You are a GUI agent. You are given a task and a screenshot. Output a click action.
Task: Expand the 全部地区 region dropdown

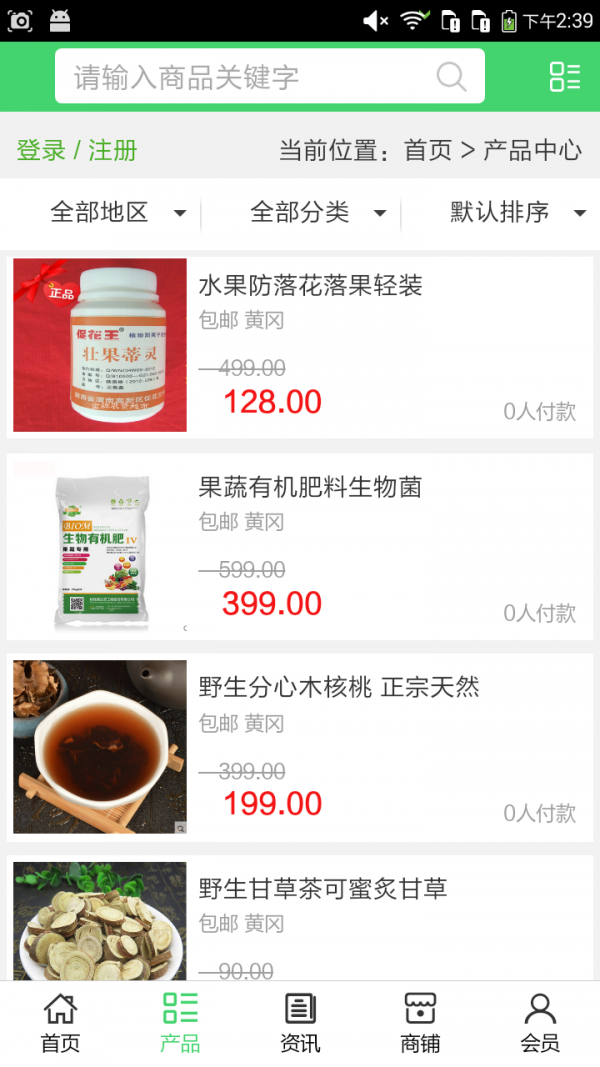tap(118, 212)
